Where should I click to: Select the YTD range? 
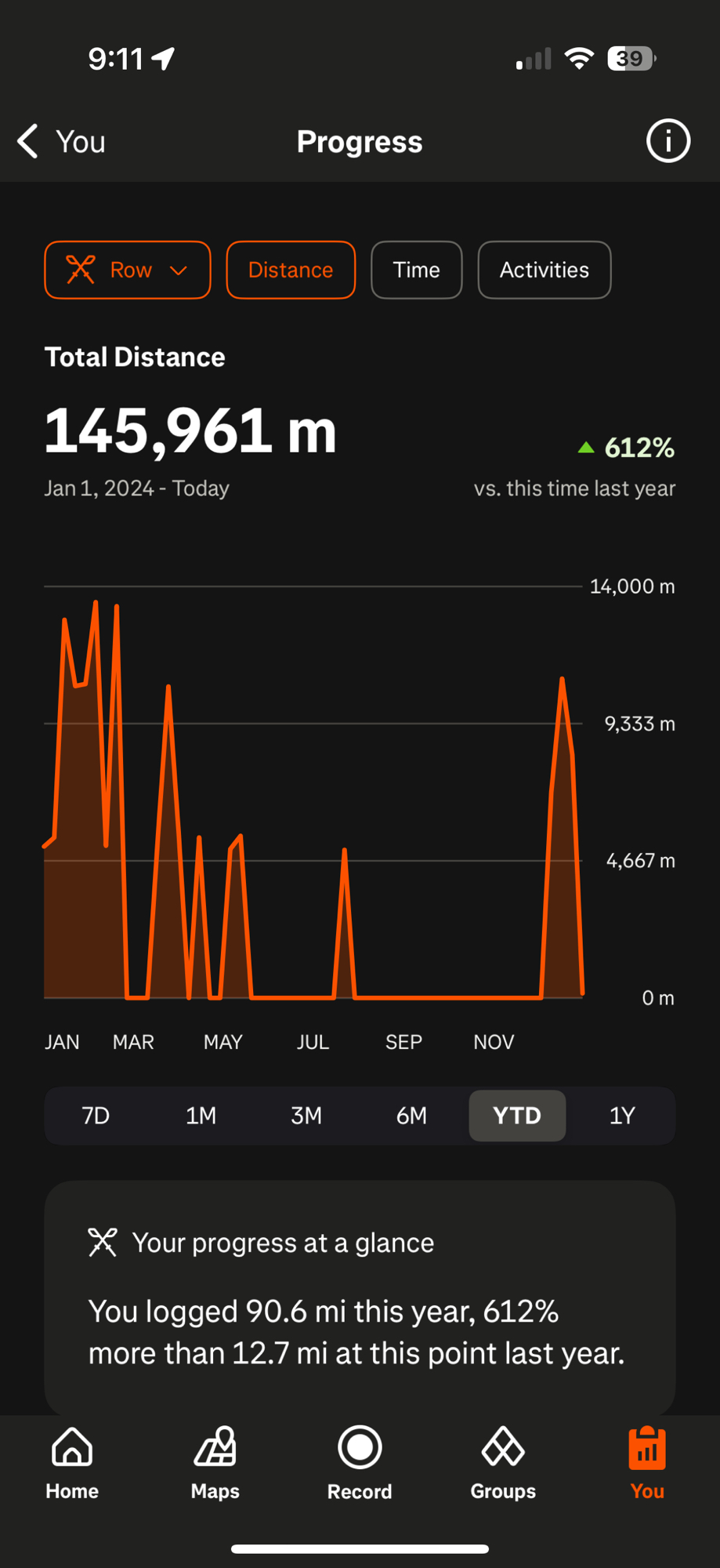coord(517,1116)
